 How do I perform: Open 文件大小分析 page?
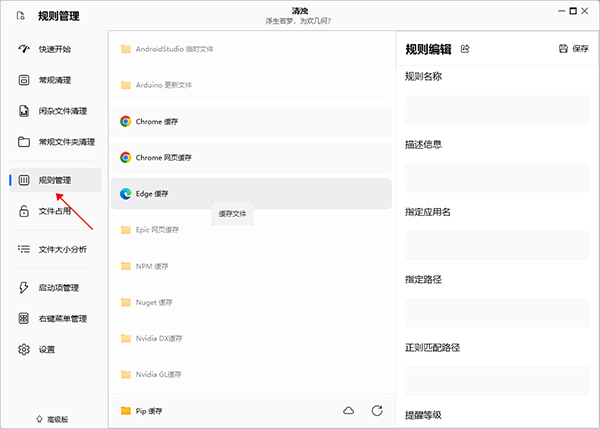[61, 249]
